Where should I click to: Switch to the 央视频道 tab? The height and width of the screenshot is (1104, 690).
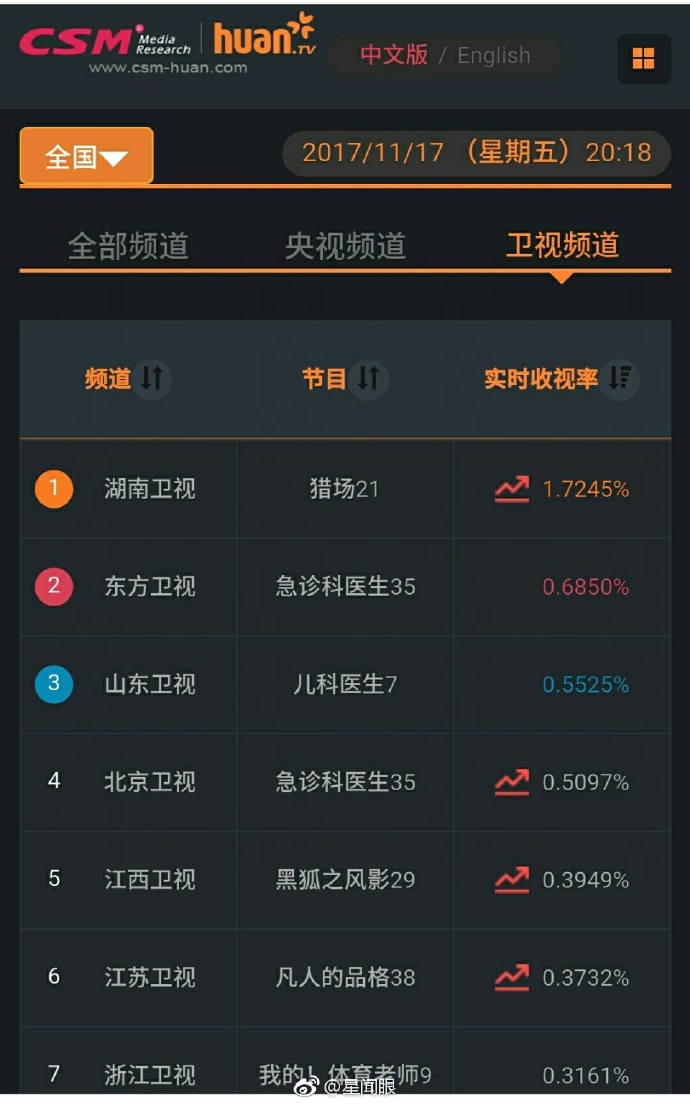(x=345, y=246)
